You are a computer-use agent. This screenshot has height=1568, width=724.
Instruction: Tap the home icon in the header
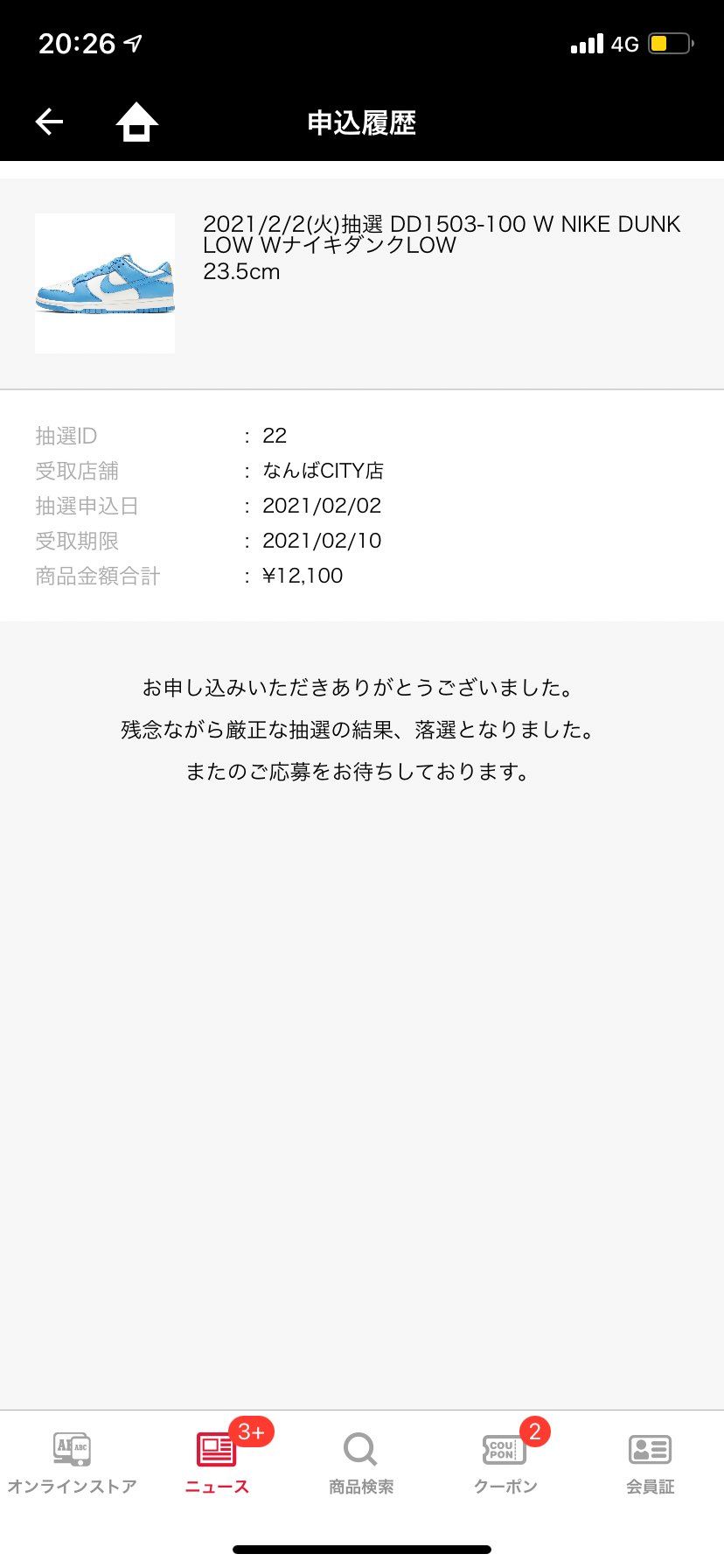pos(136,122)
